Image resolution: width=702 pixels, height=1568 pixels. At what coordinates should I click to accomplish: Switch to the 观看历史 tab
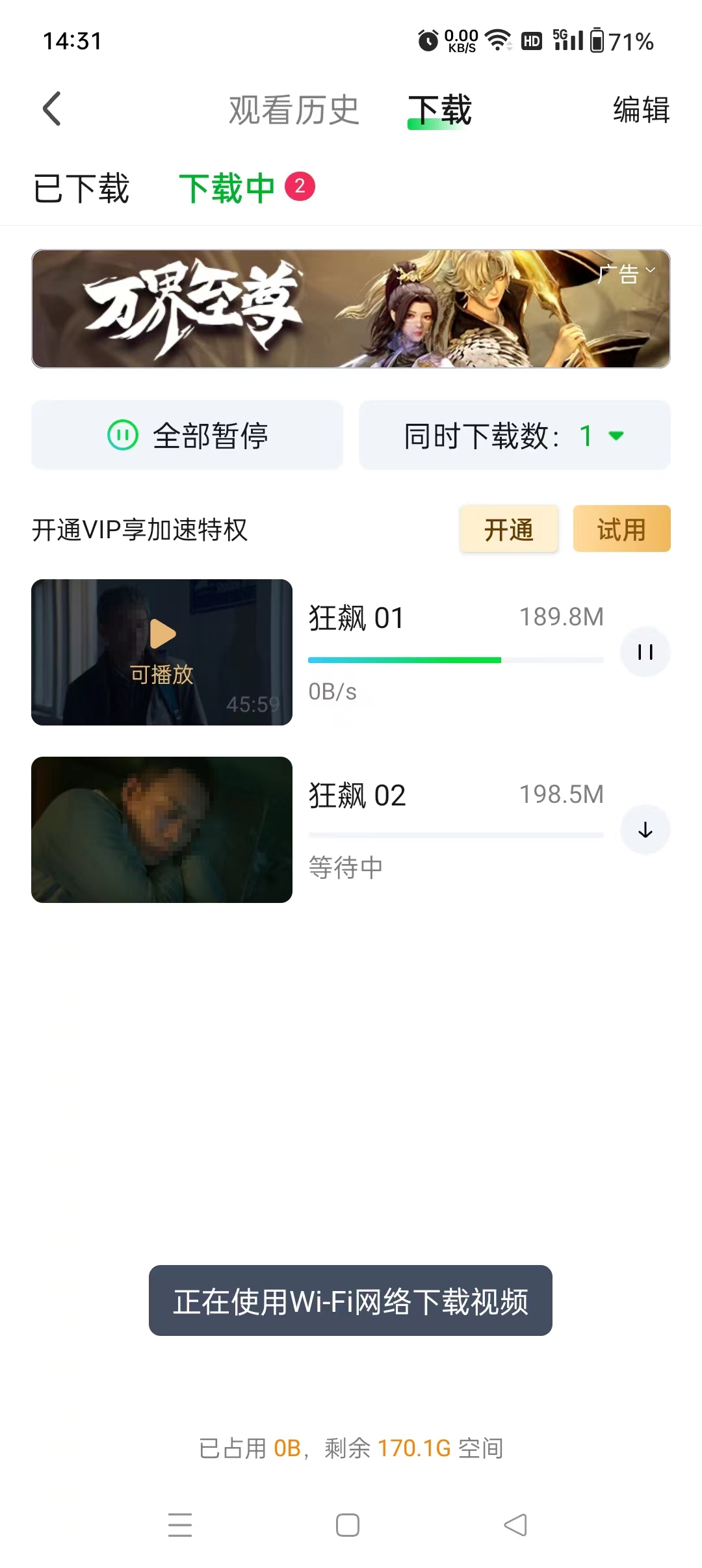click(x=294, y=110)
